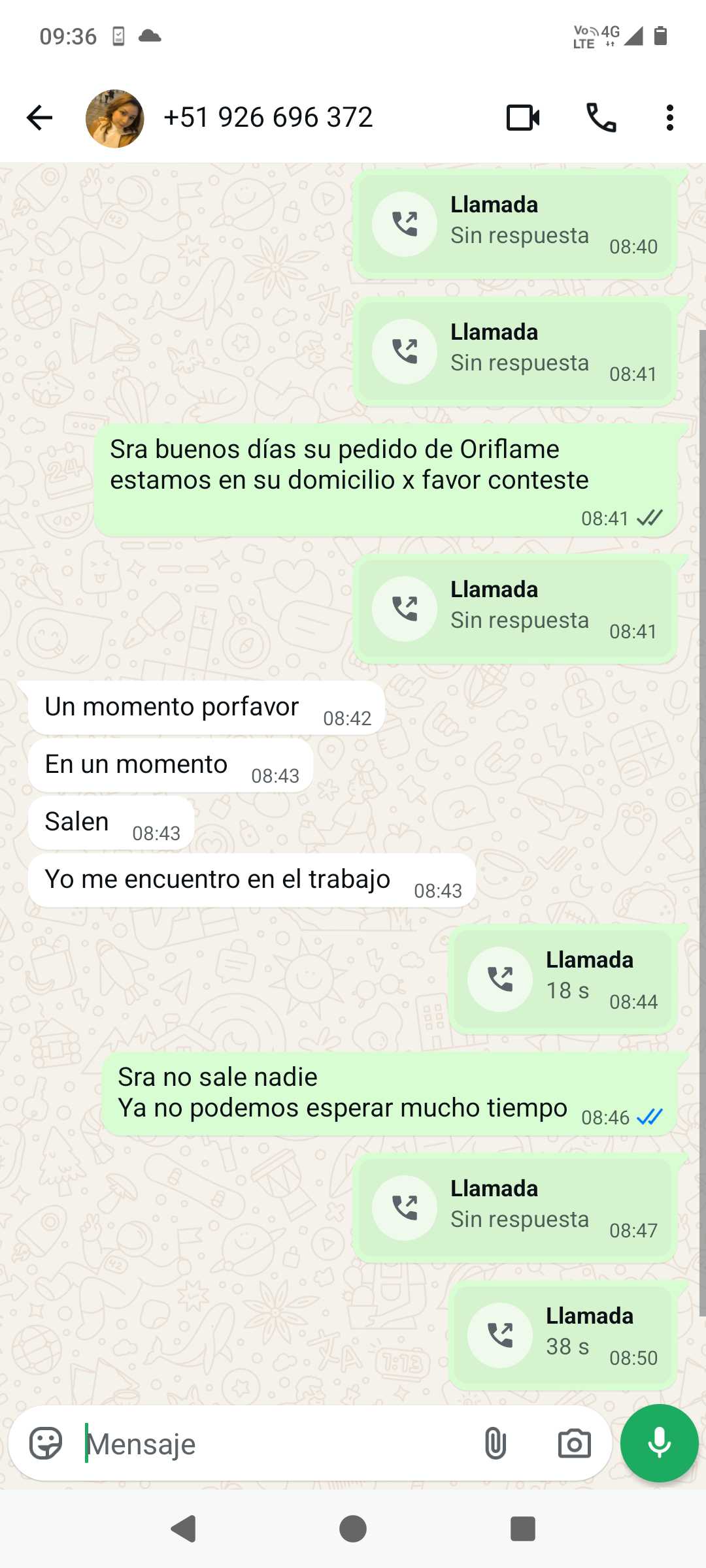Start a video call
Image resolution: width=706 pixels, height=1568 pixels.
click(x=523, y=118)
